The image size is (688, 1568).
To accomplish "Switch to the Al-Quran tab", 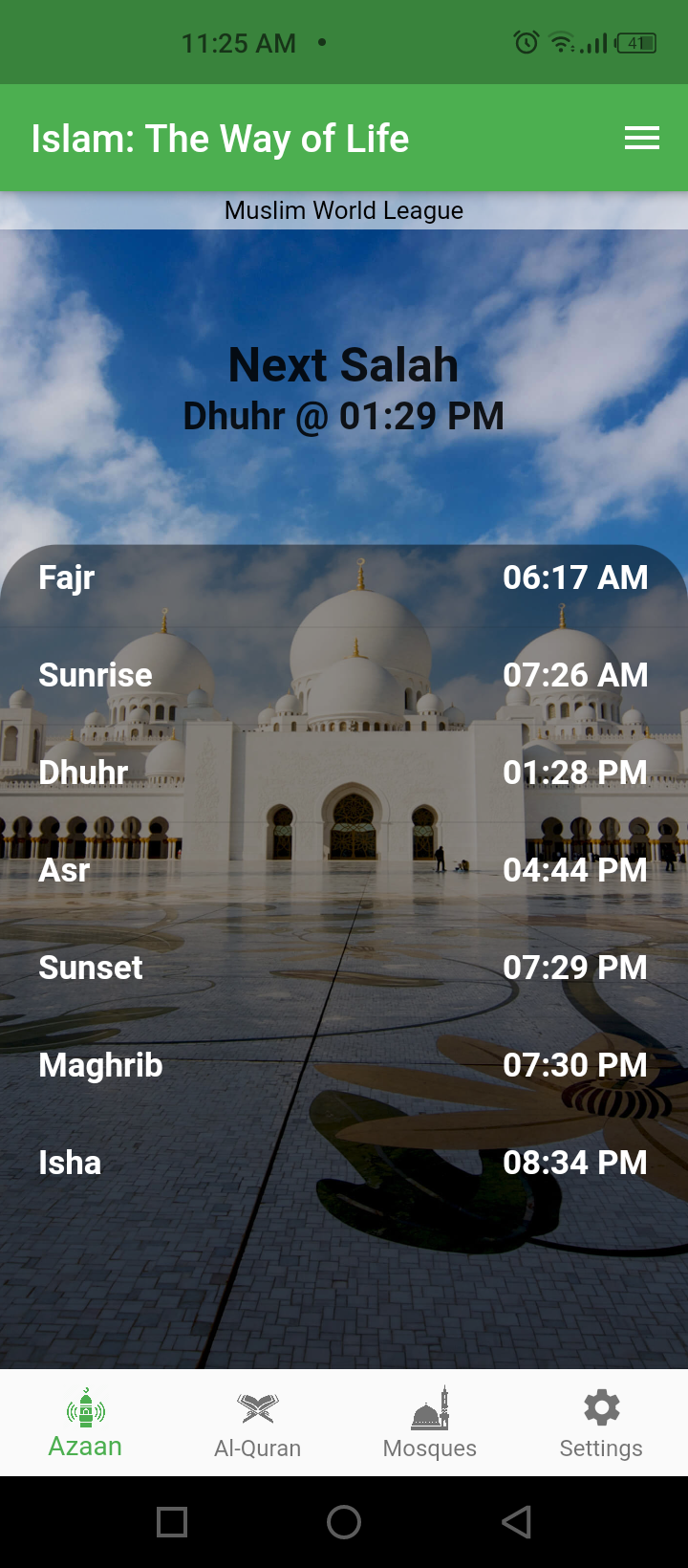I will click(257, 1423).
